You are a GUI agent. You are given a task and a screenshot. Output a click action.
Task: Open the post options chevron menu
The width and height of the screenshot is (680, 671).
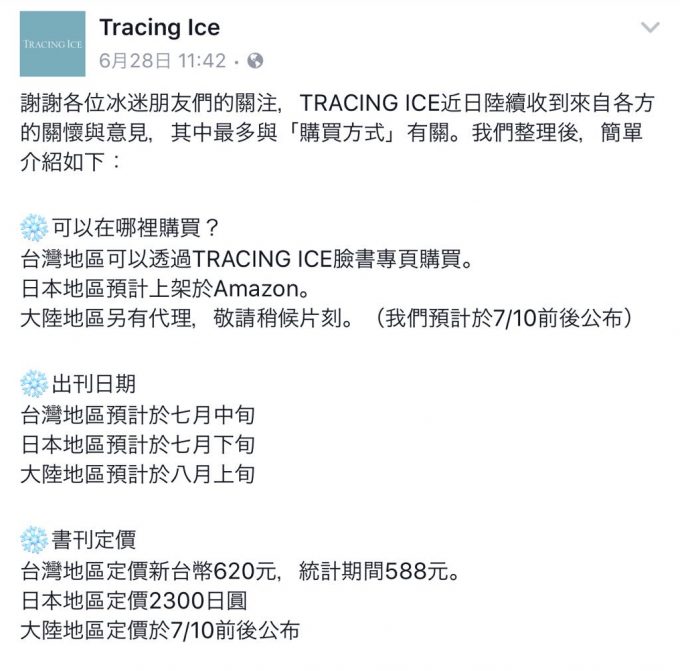(x=651, y=28)
